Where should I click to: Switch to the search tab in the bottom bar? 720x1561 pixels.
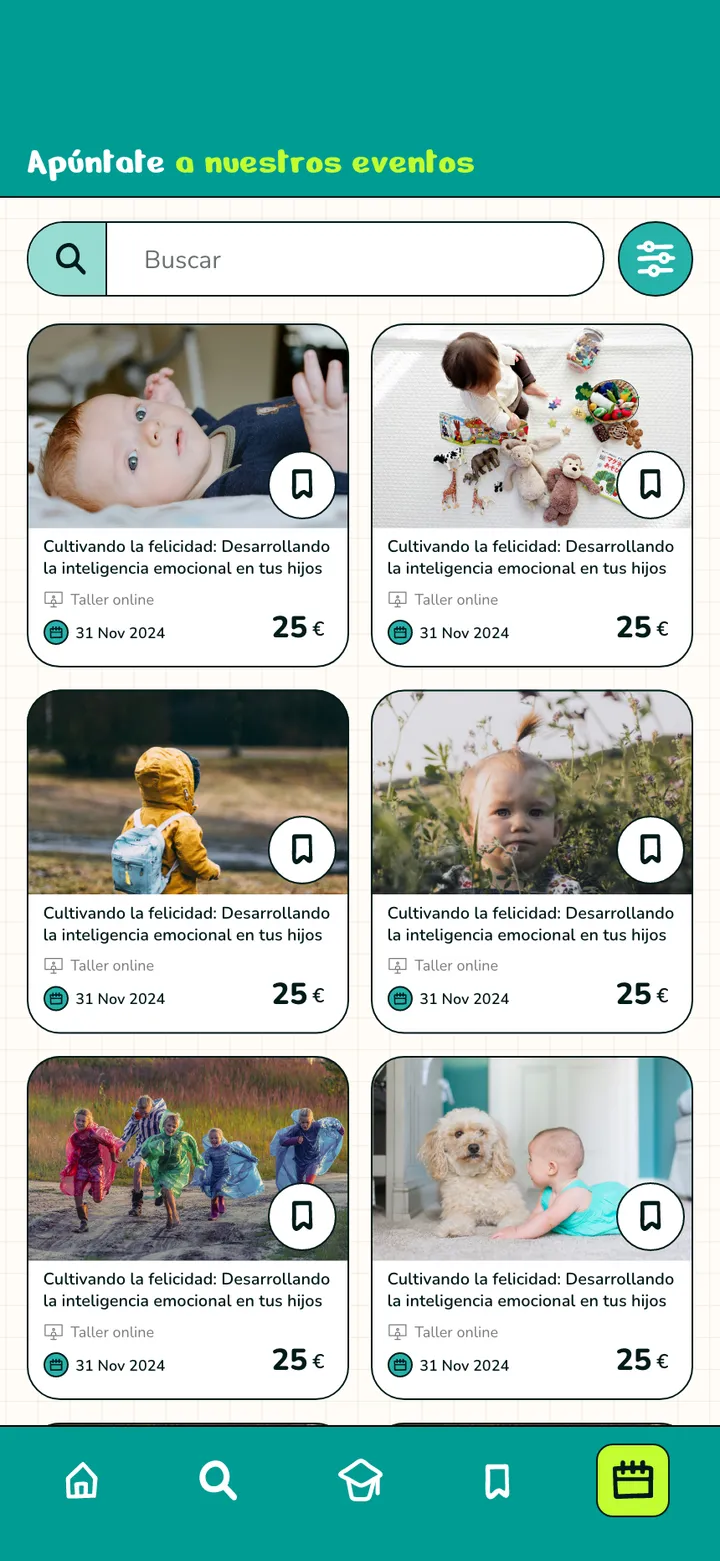tap(218, 1480)
